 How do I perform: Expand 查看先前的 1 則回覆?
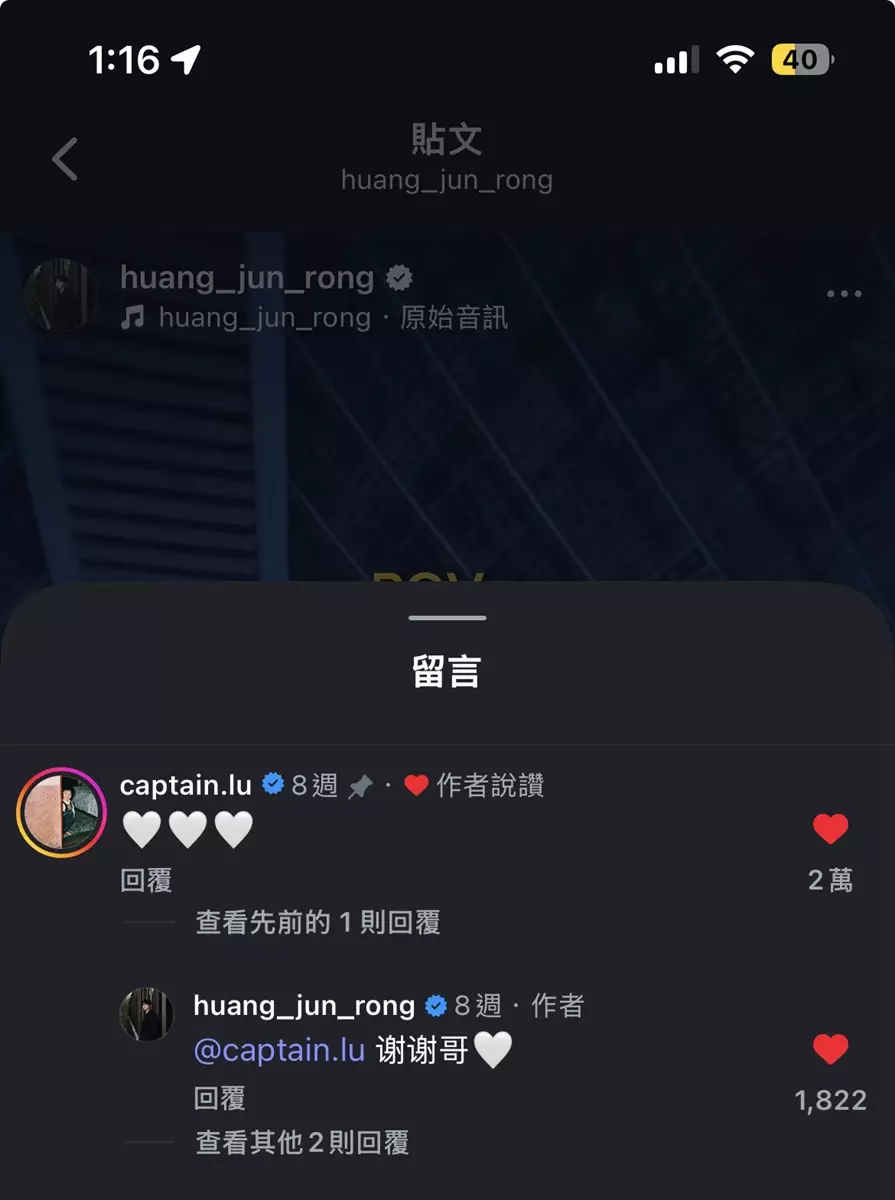click(x=317, y=922)
